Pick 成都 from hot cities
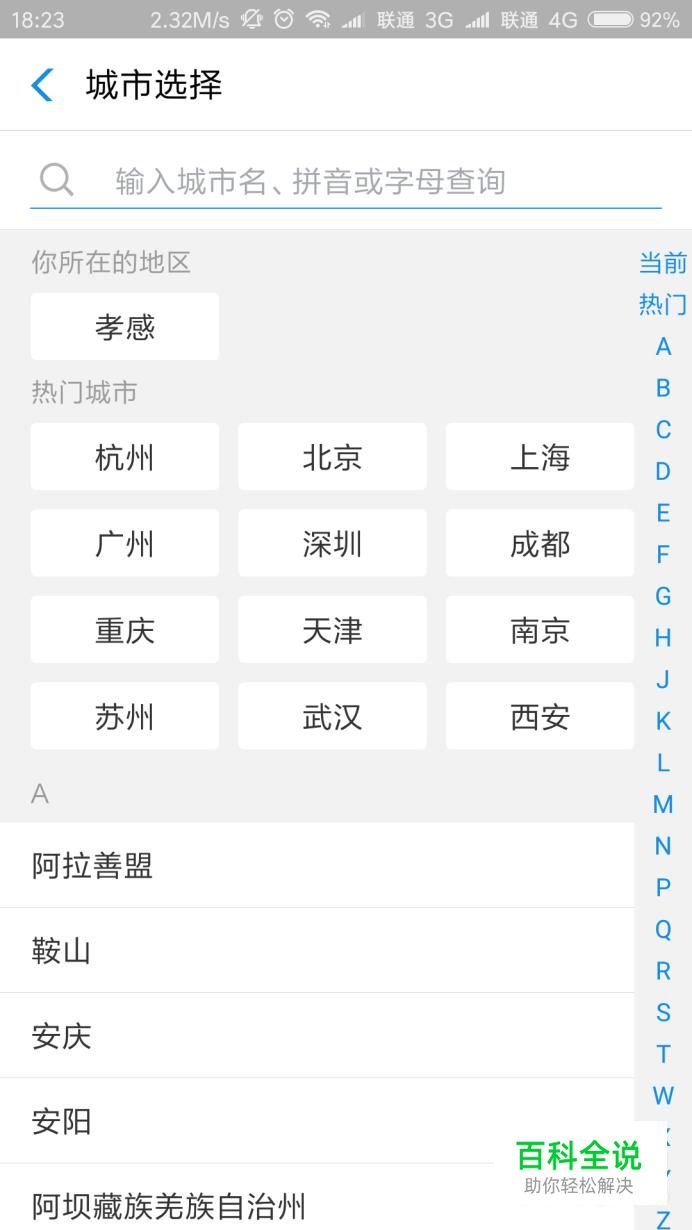This screenshot has width=692, height=1230. click(x=540, y=543)
